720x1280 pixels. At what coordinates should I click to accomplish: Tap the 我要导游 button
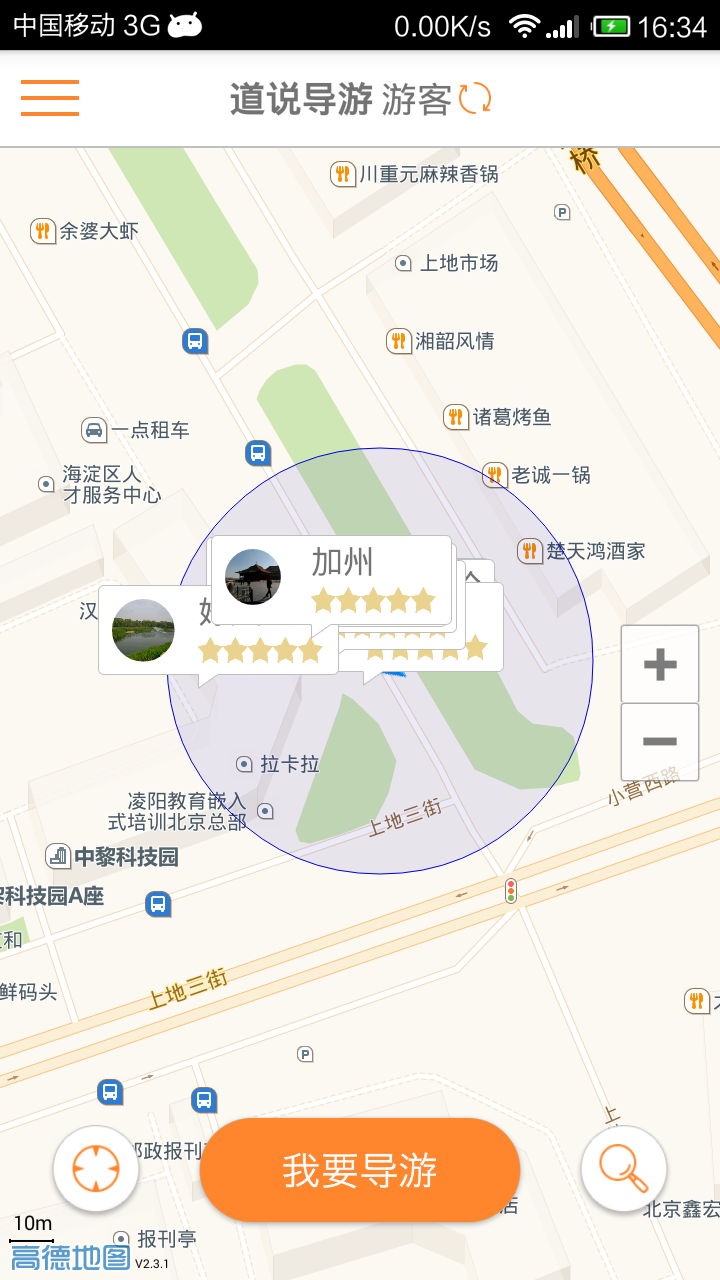[x=360, y=1170]
